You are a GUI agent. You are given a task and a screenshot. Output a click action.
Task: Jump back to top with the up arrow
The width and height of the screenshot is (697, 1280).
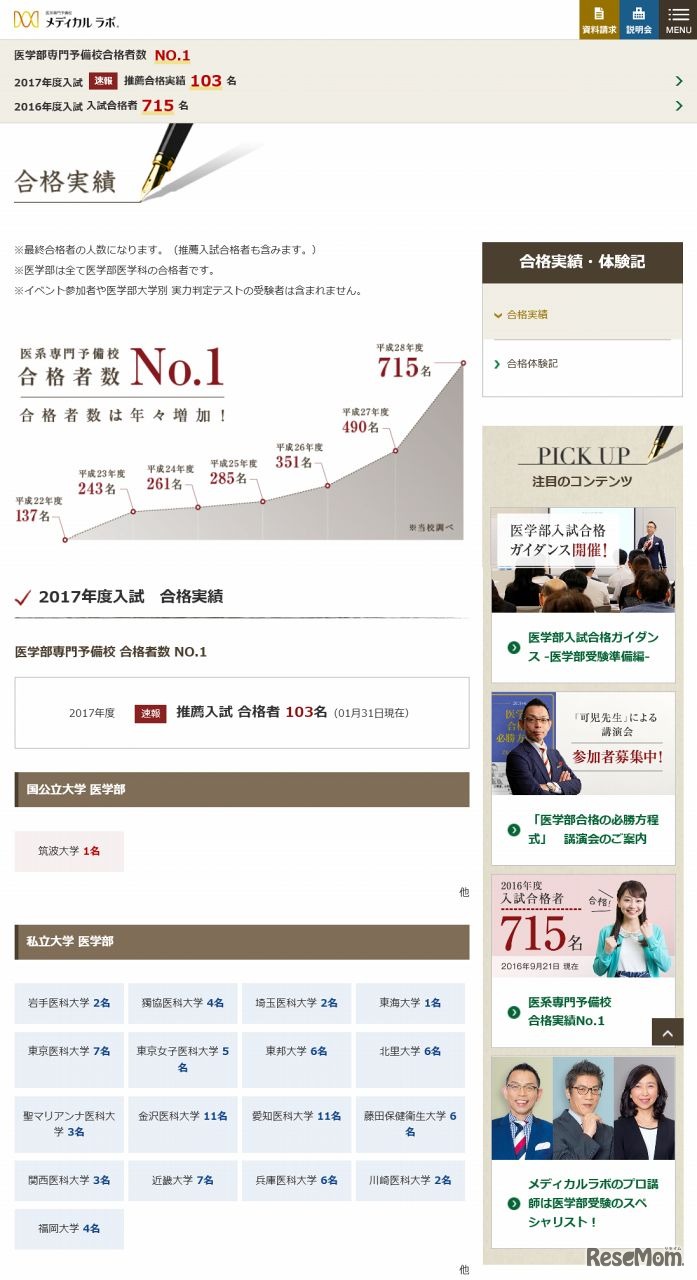click(668, 1033)
